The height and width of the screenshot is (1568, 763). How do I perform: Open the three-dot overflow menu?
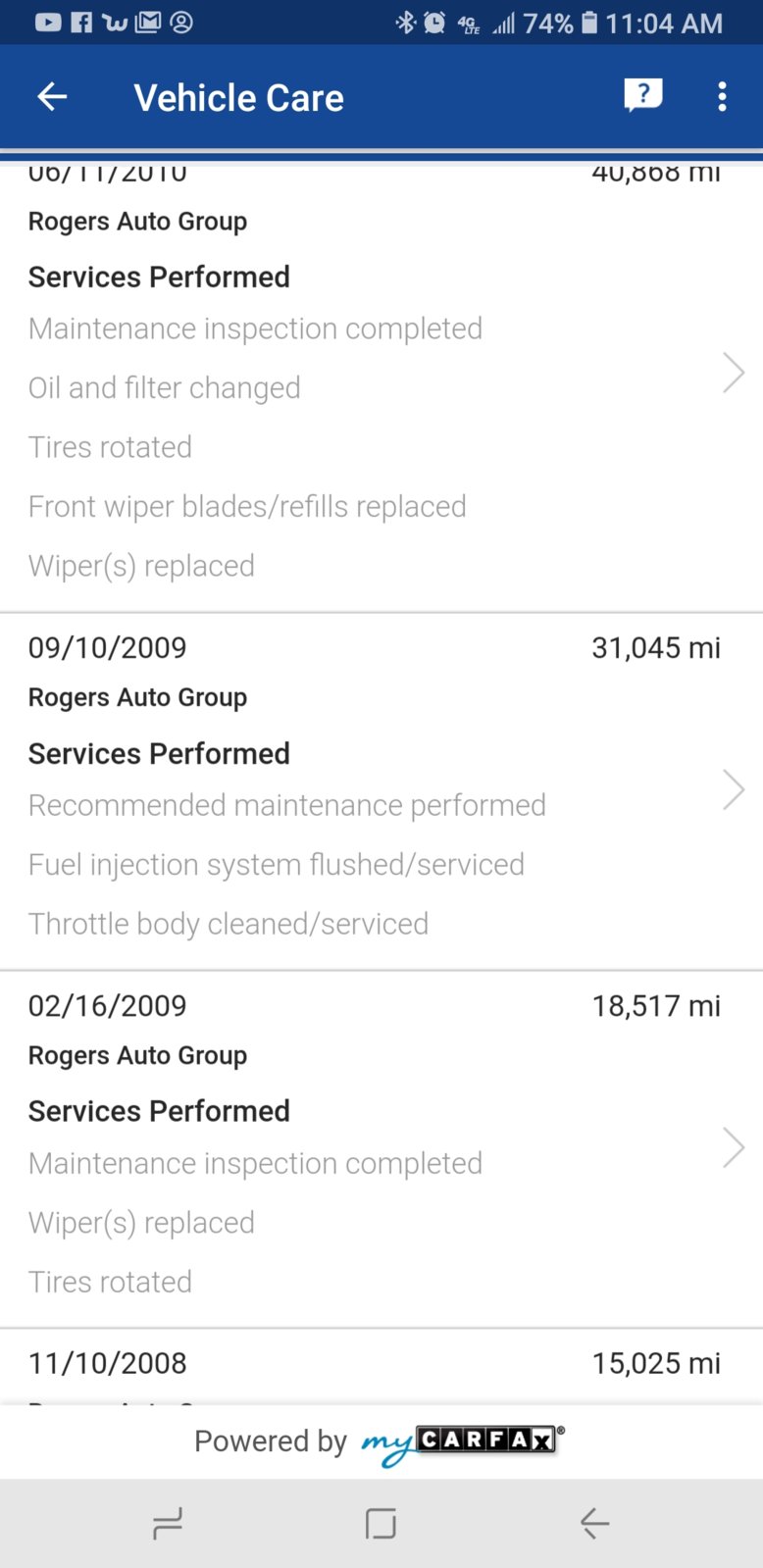723,96
